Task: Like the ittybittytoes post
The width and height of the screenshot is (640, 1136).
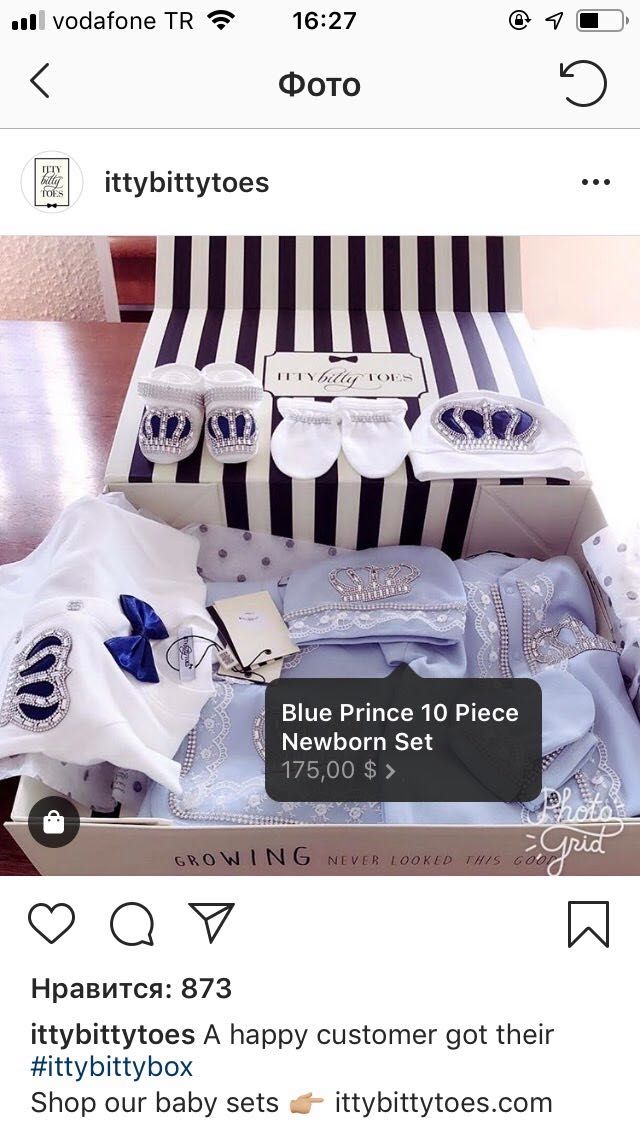Action: pos(52,923)
